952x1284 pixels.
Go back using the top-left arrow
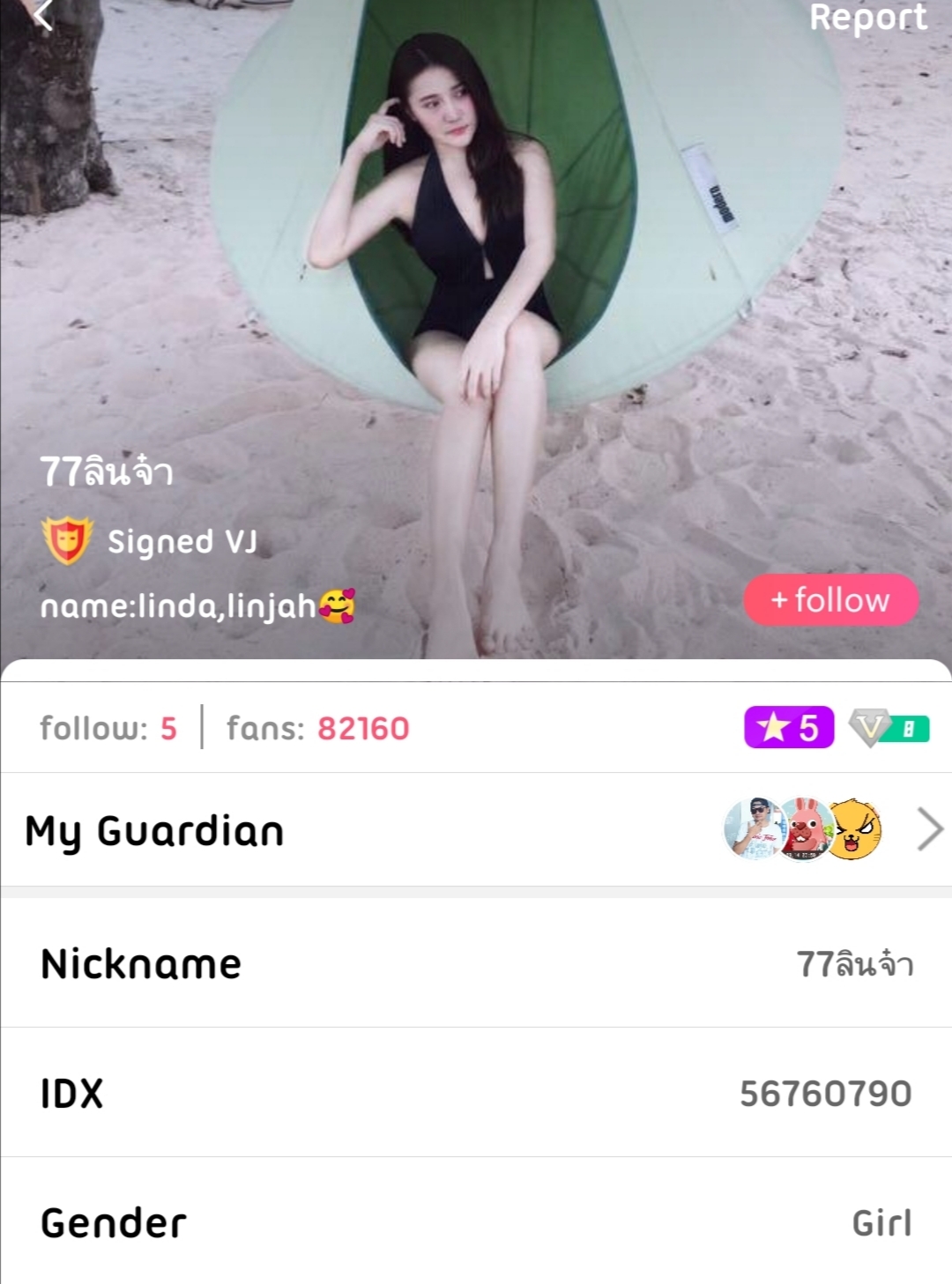[42, 14]
